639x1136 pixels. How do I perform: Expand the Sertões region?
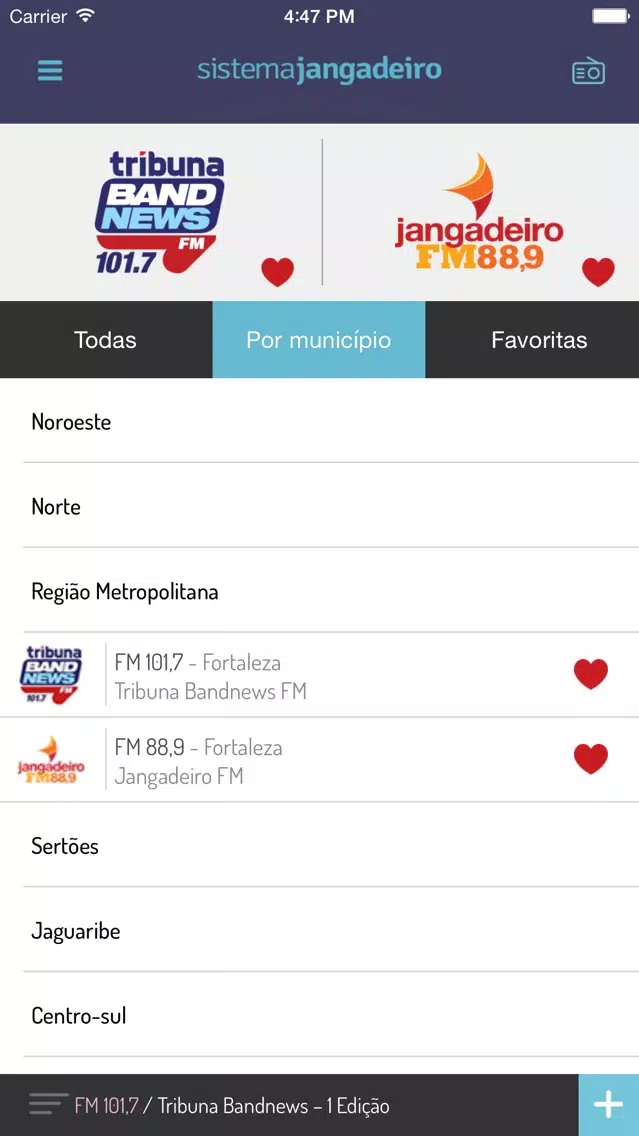(320, 845)
